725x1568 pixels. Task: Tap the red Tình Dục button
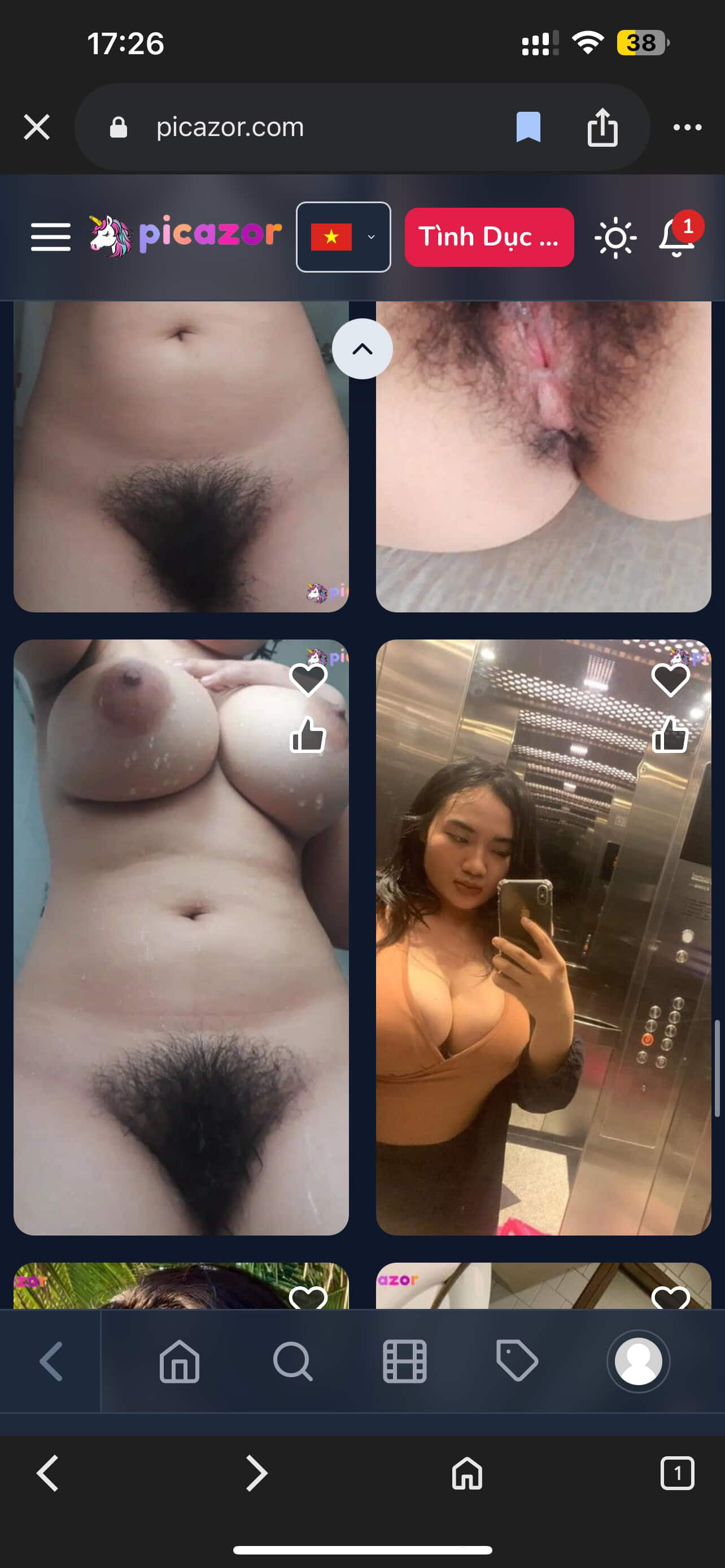click(489, 237)
